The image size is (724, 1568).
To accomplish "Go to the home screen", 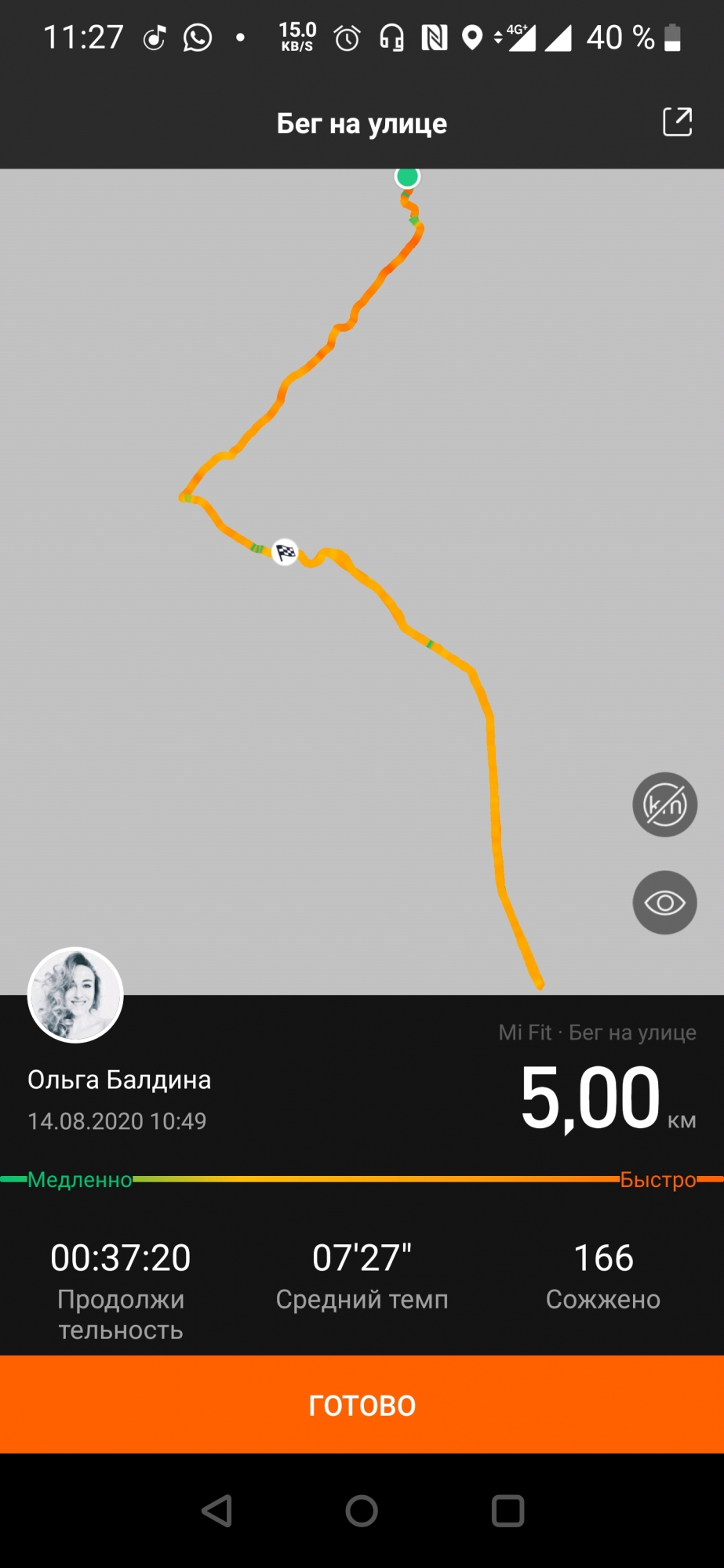I will [x=362, y=1510].
